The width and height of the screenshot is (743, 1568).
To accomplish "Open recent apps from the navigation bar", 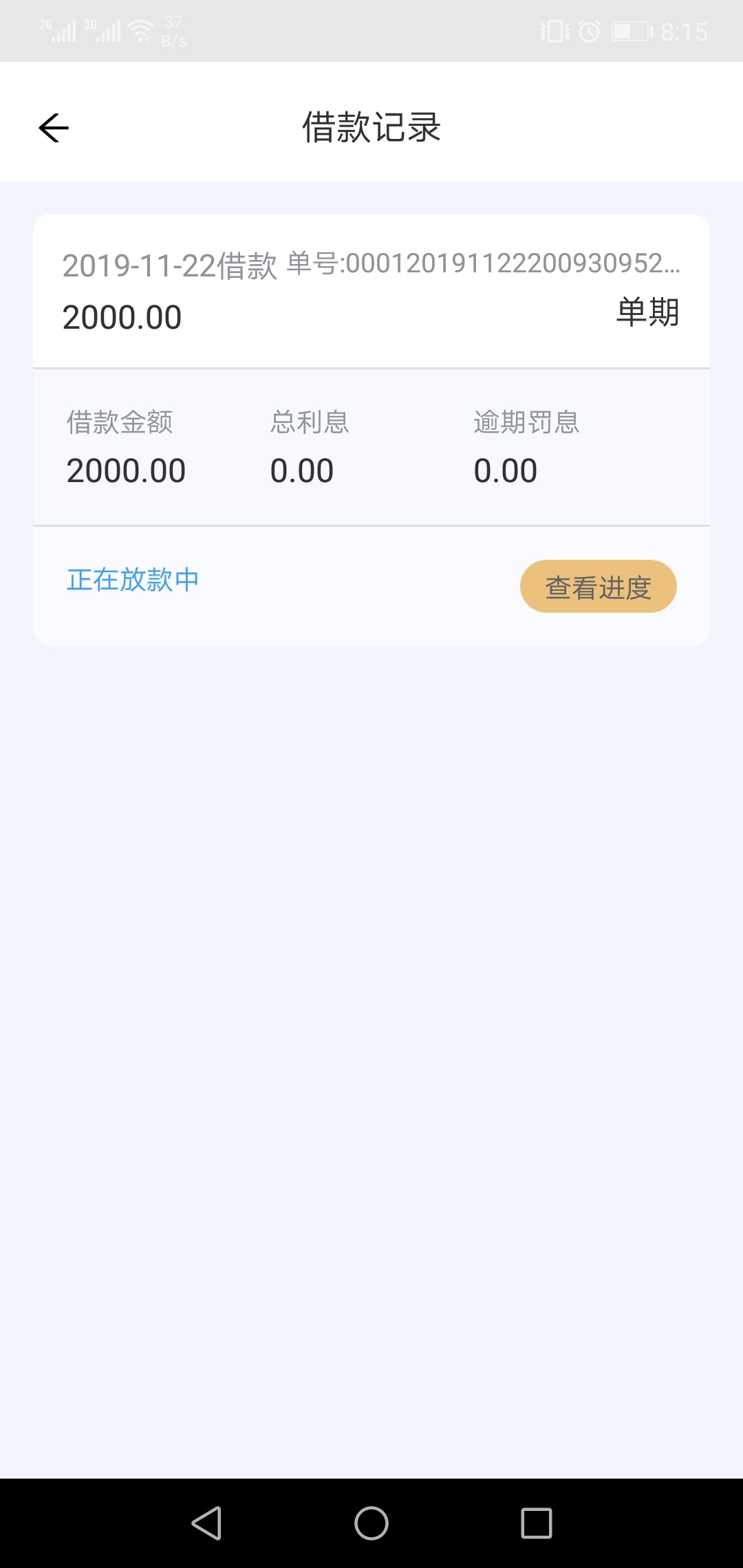I will click(x=537, y=1523).
